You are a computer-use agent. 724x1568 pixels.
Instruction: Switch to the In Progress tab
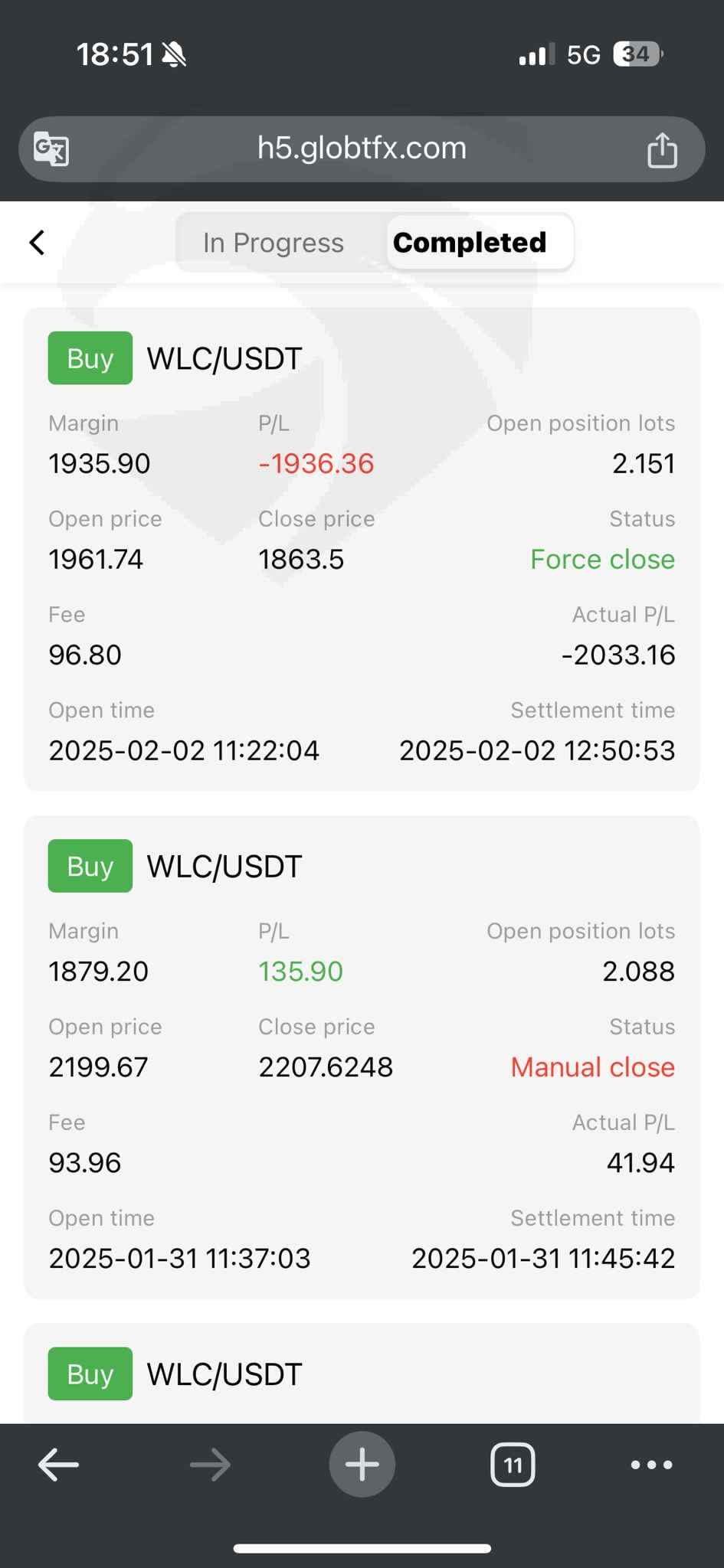point(274,243)
